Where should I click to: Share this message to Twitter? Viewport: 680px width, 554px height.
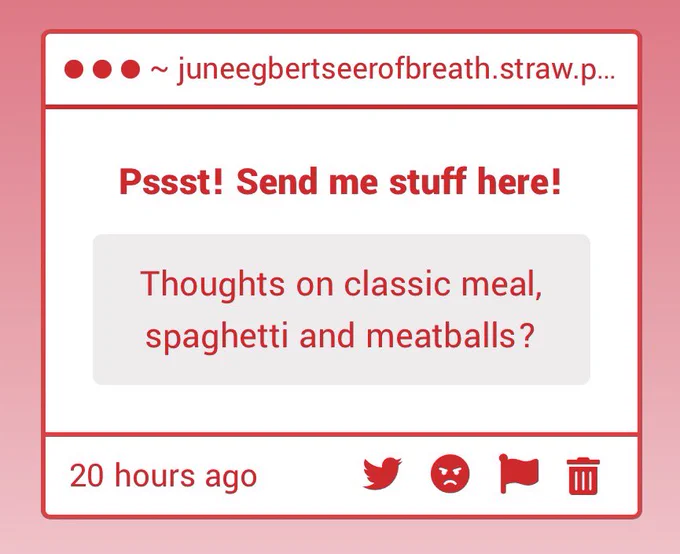point(382,473)
